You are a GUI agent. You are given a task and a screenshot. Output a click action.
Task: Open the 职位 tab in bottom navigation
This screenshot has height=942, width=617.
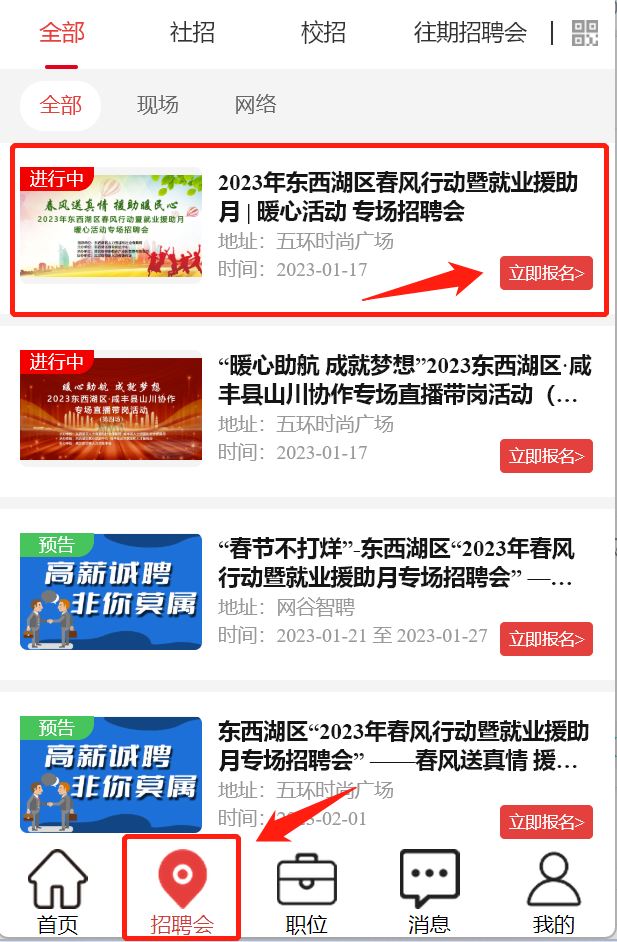click(306, 892)
